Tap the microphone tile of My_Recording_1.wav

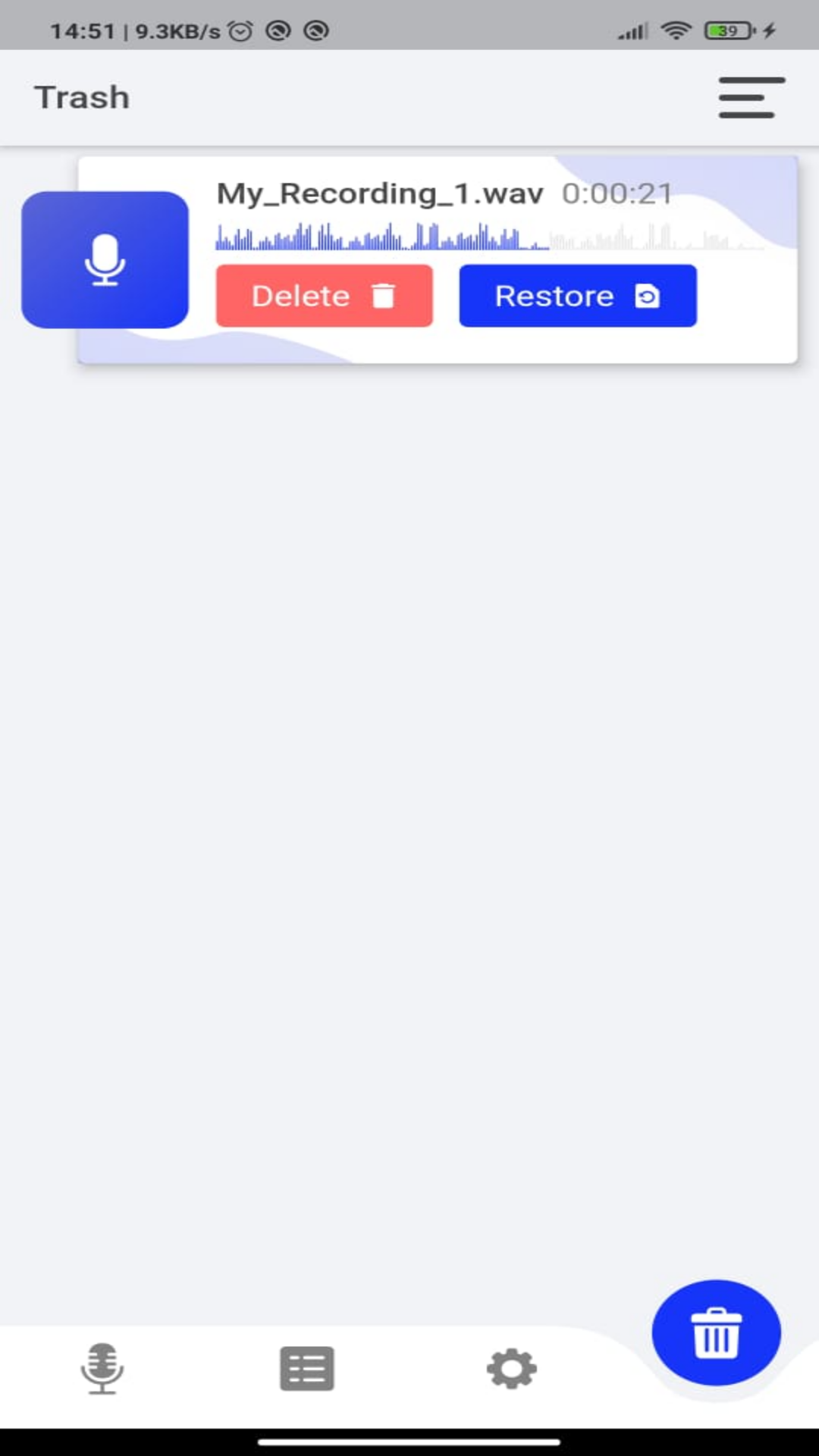point(105,259)
